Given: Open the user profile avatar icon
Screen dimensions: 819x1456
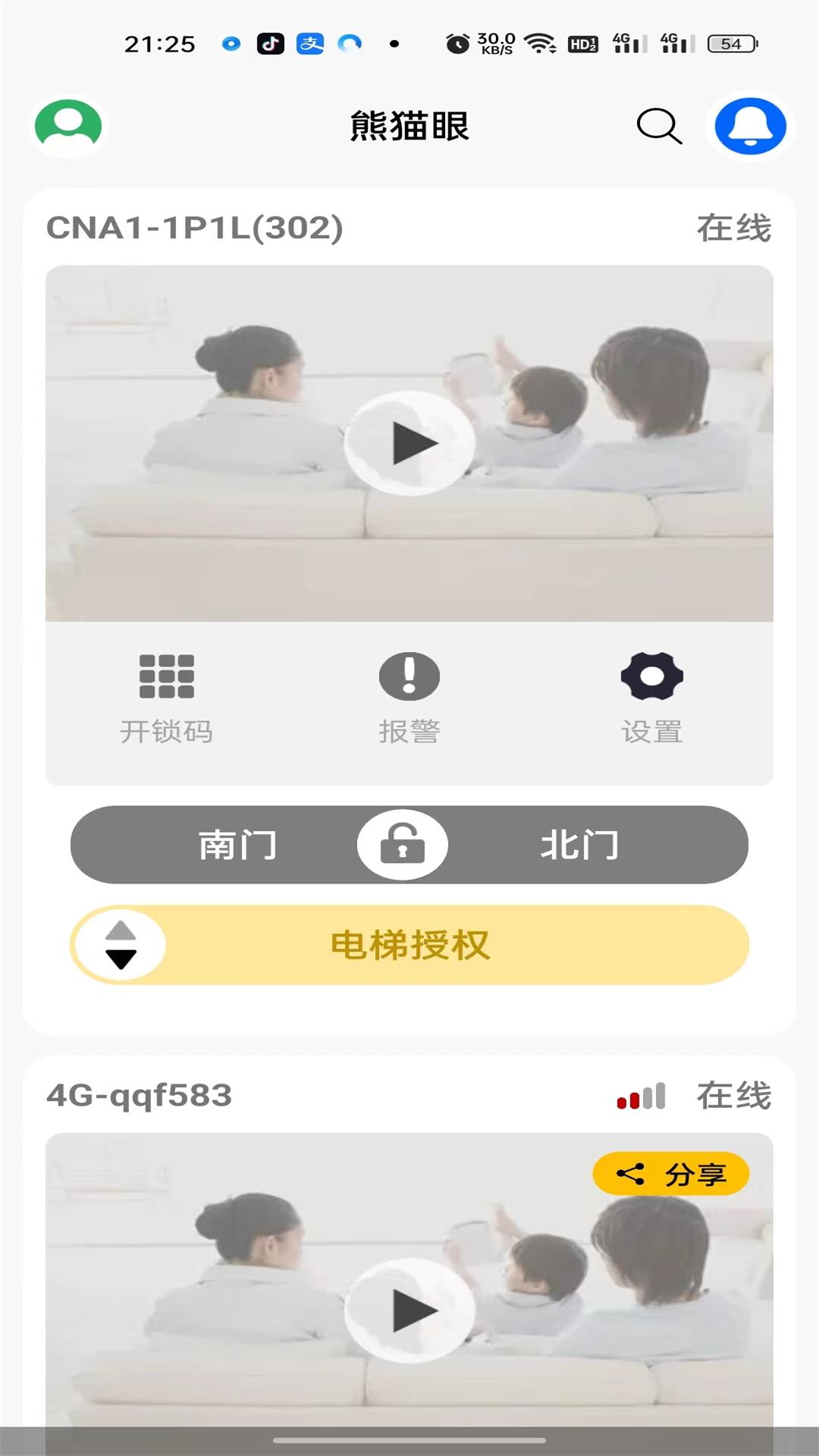Looking at the screenshot, I should point(67,127).
